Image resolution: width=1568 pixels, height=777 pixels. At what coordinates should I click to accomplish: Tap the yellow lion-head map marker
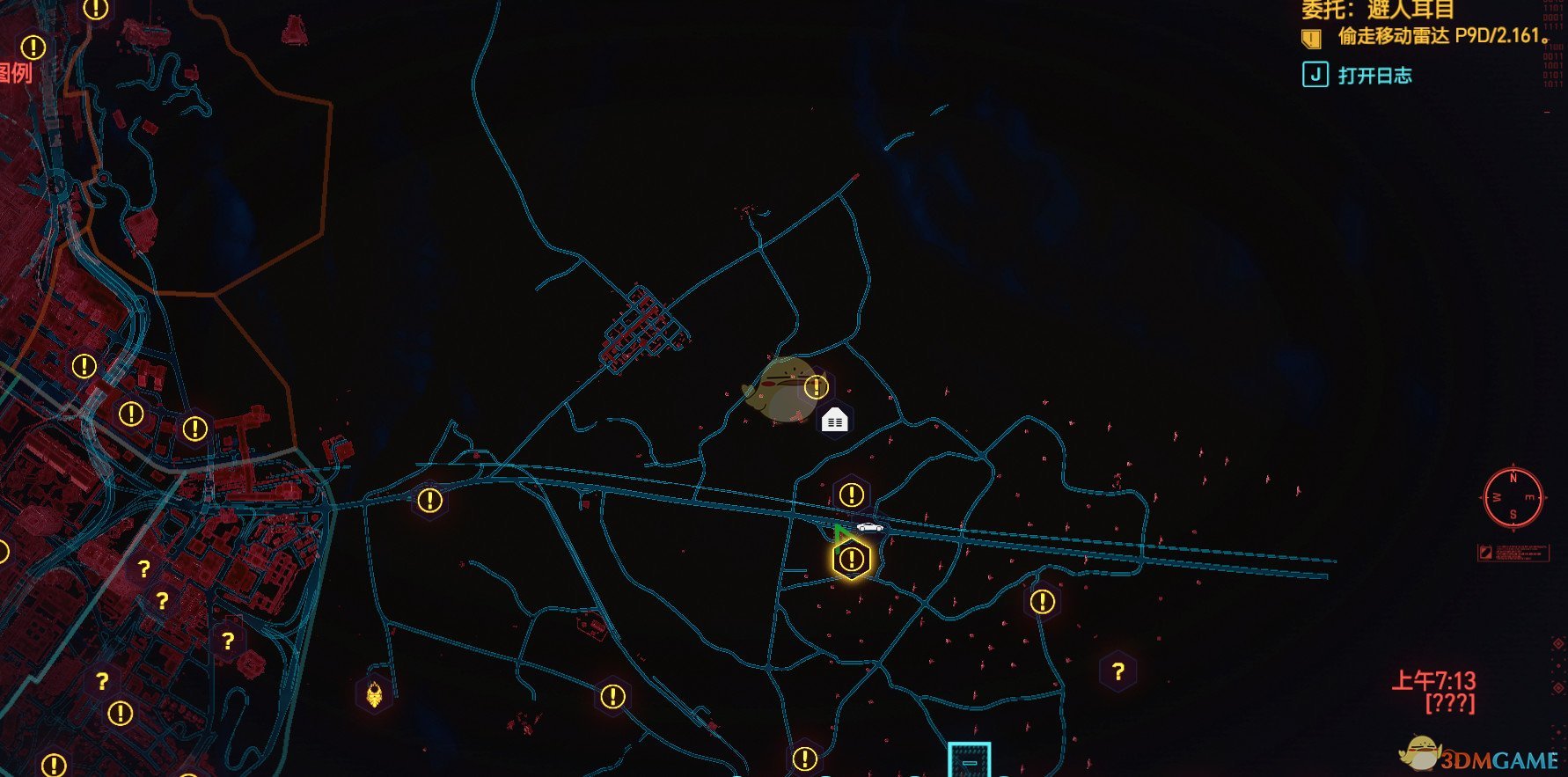(375, 693)
